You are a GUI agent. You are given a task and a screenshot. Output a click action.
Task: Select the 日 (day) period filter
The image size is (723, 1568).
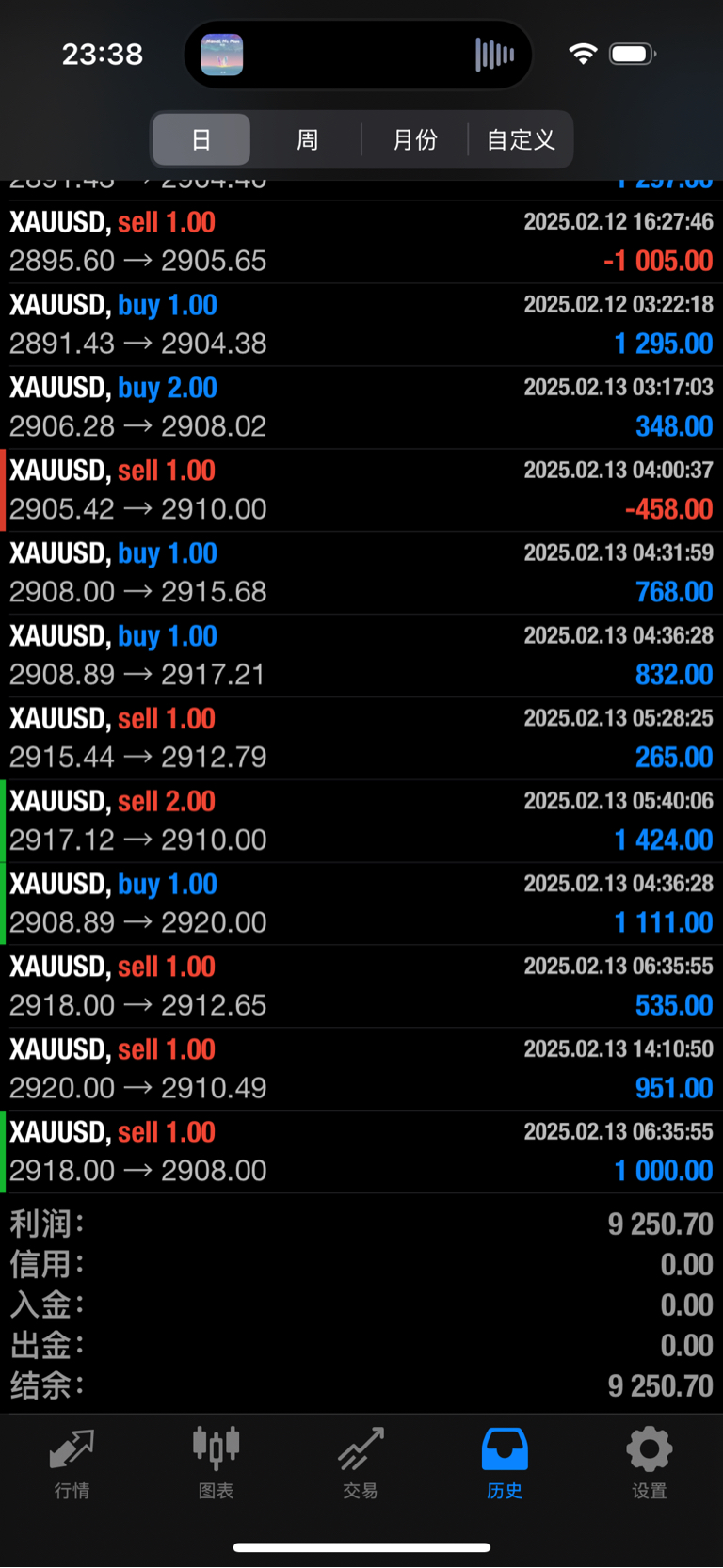(201, 139)
